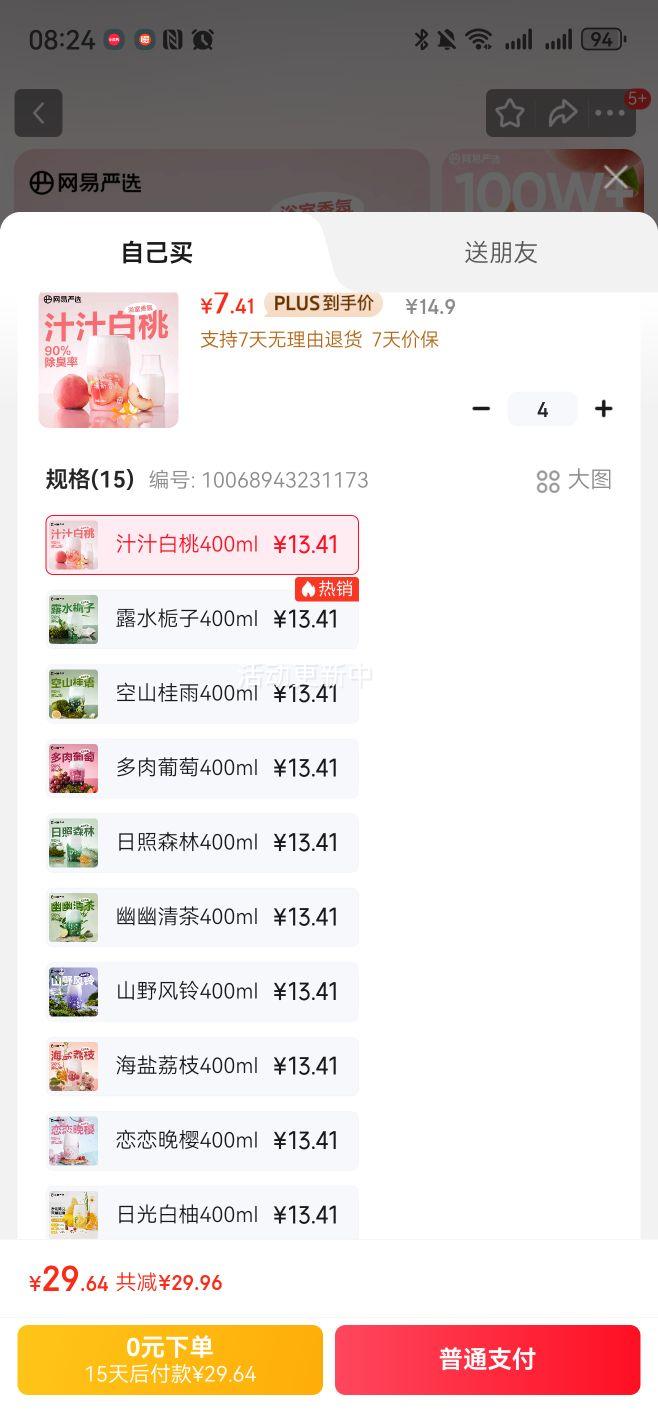
Task: Switch specs to 大图 view
Action: tap(574, 481)
